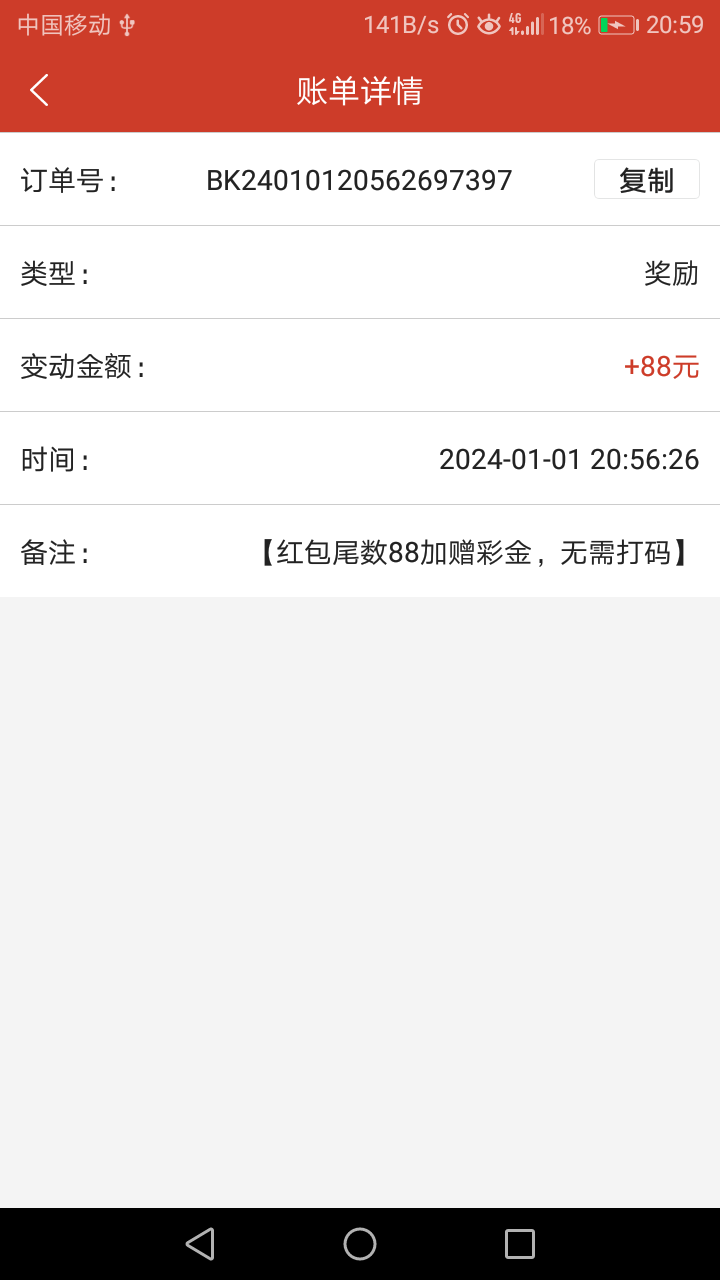This screenshot has height=1280, width=720.
Task: Open the recent apps overview
Action: click(x=520, y=1244)
